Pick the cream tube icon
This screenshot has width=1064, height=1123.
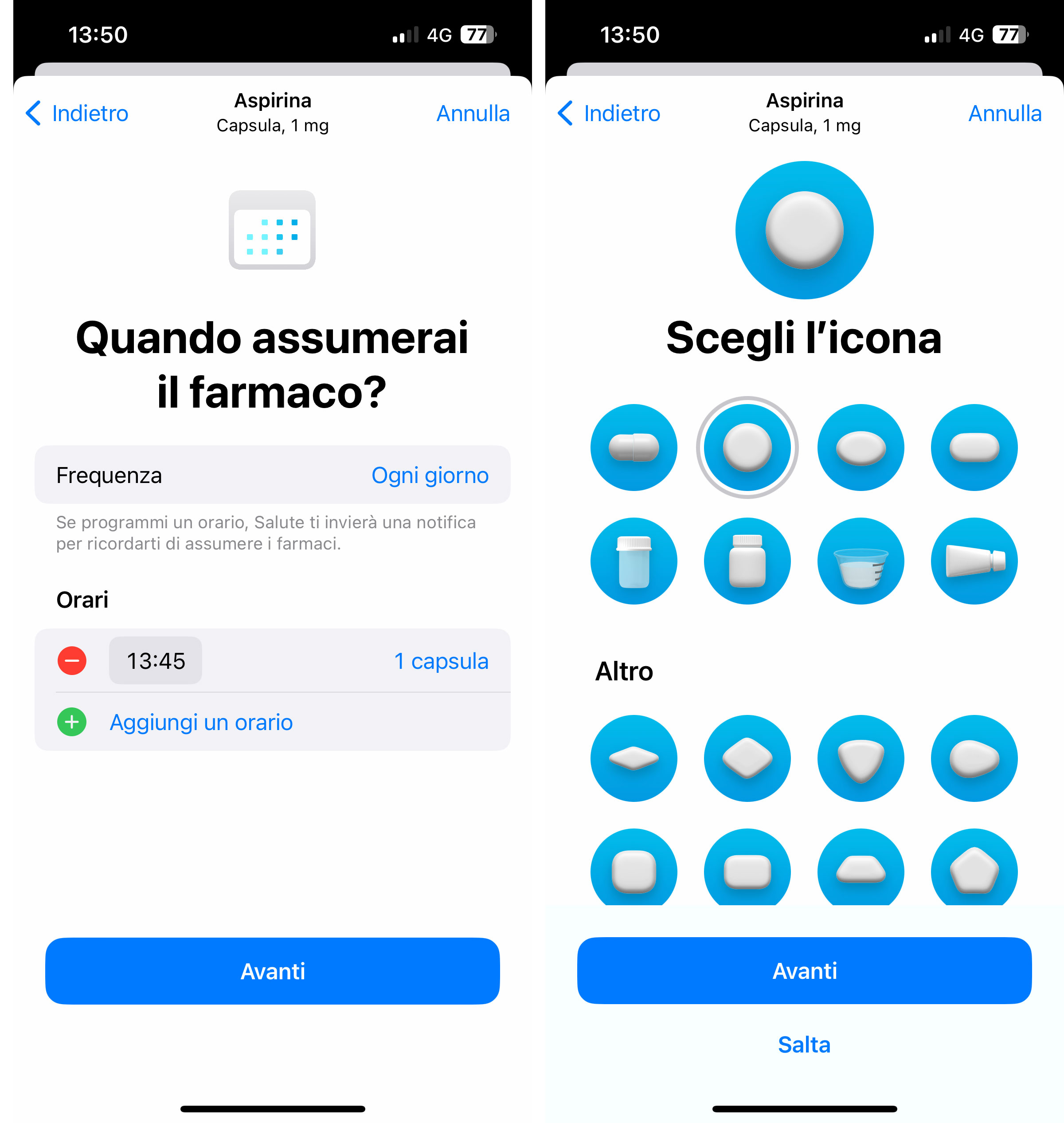pyautogui.click(x=974, y=561)
